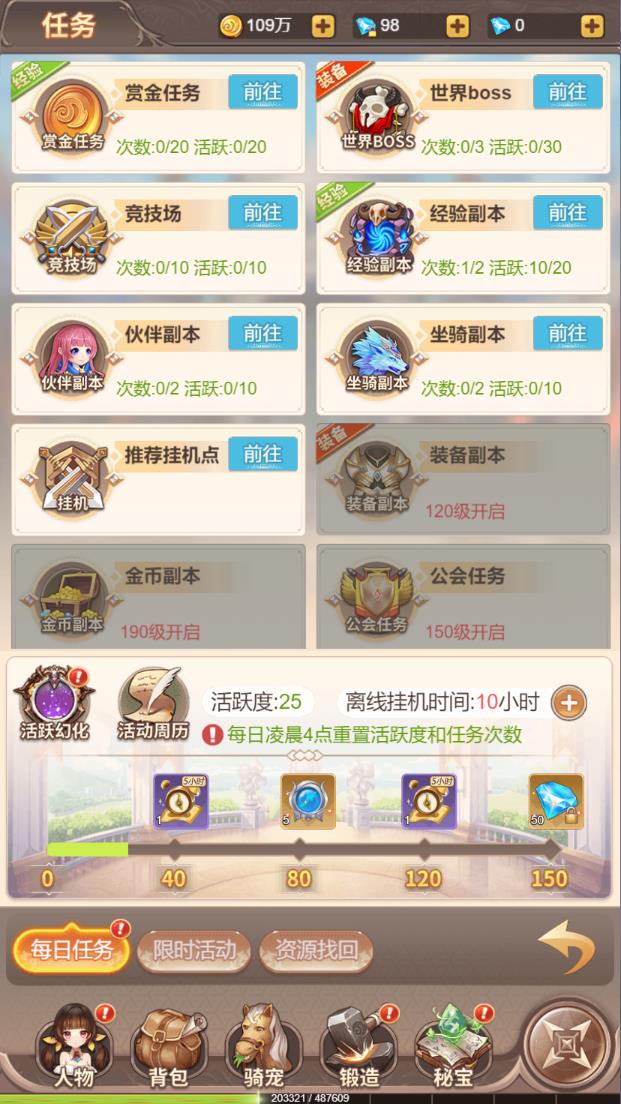The image size is (621, 1104).
Task: Go to 坐骑副本 via 前往
Action: [x=567, y=333]
